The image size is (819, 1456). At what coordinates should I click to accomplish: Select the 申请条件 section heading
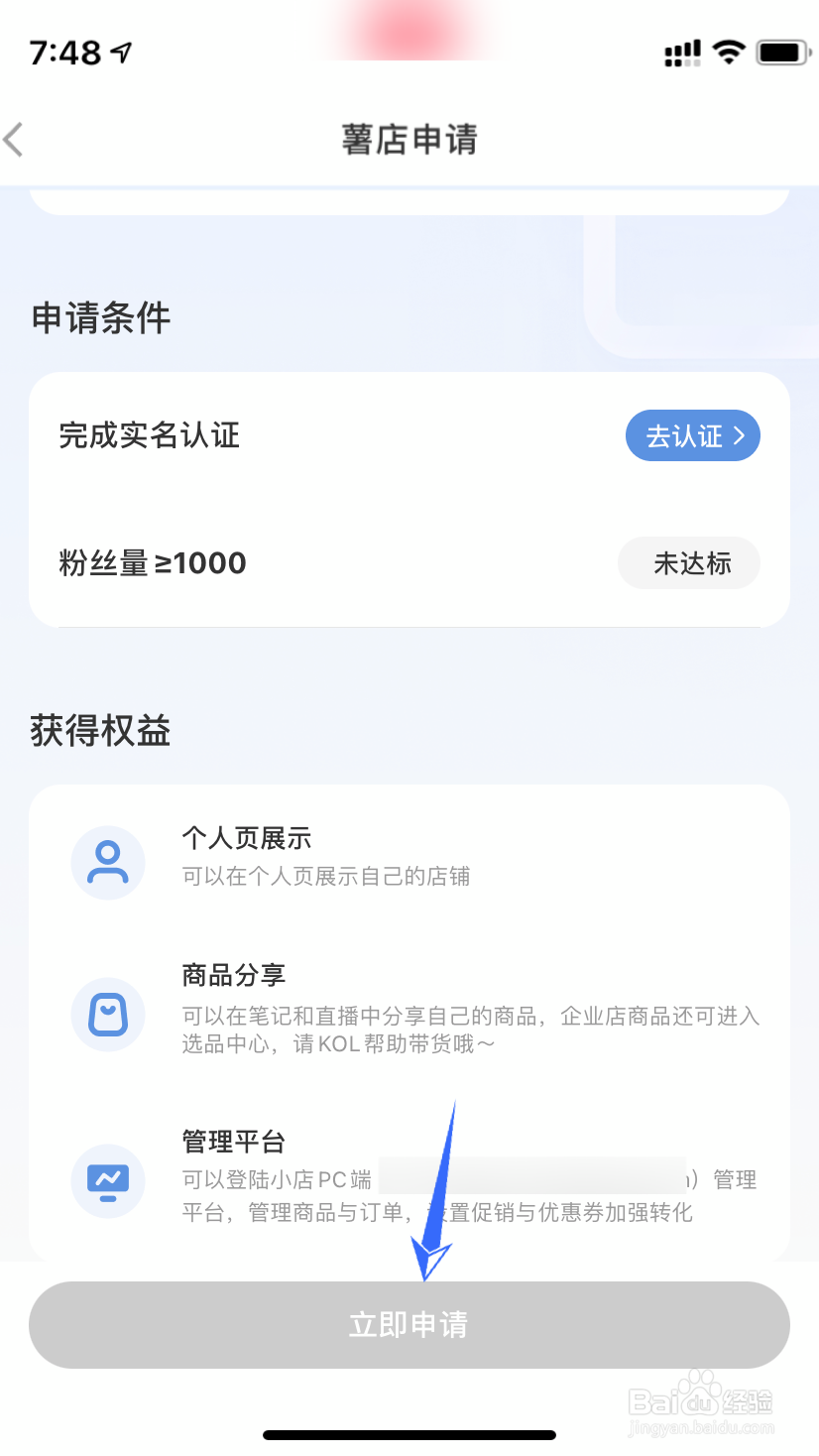(99, 317)
